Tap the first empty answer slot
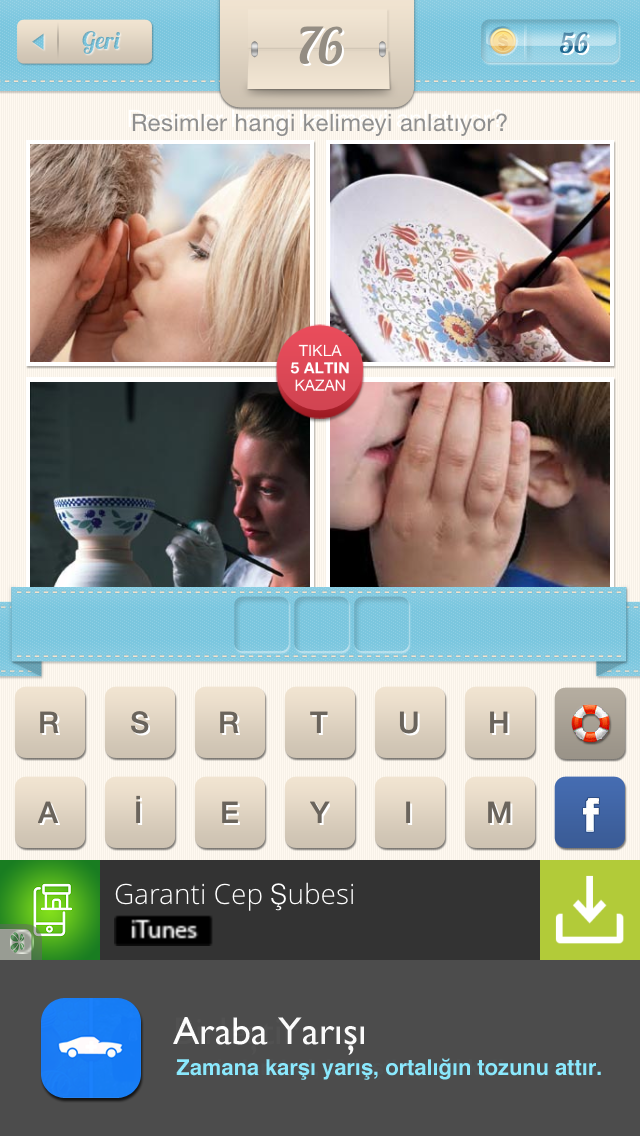The height and width of the screenshot is (1136, 640). point(261,624)
